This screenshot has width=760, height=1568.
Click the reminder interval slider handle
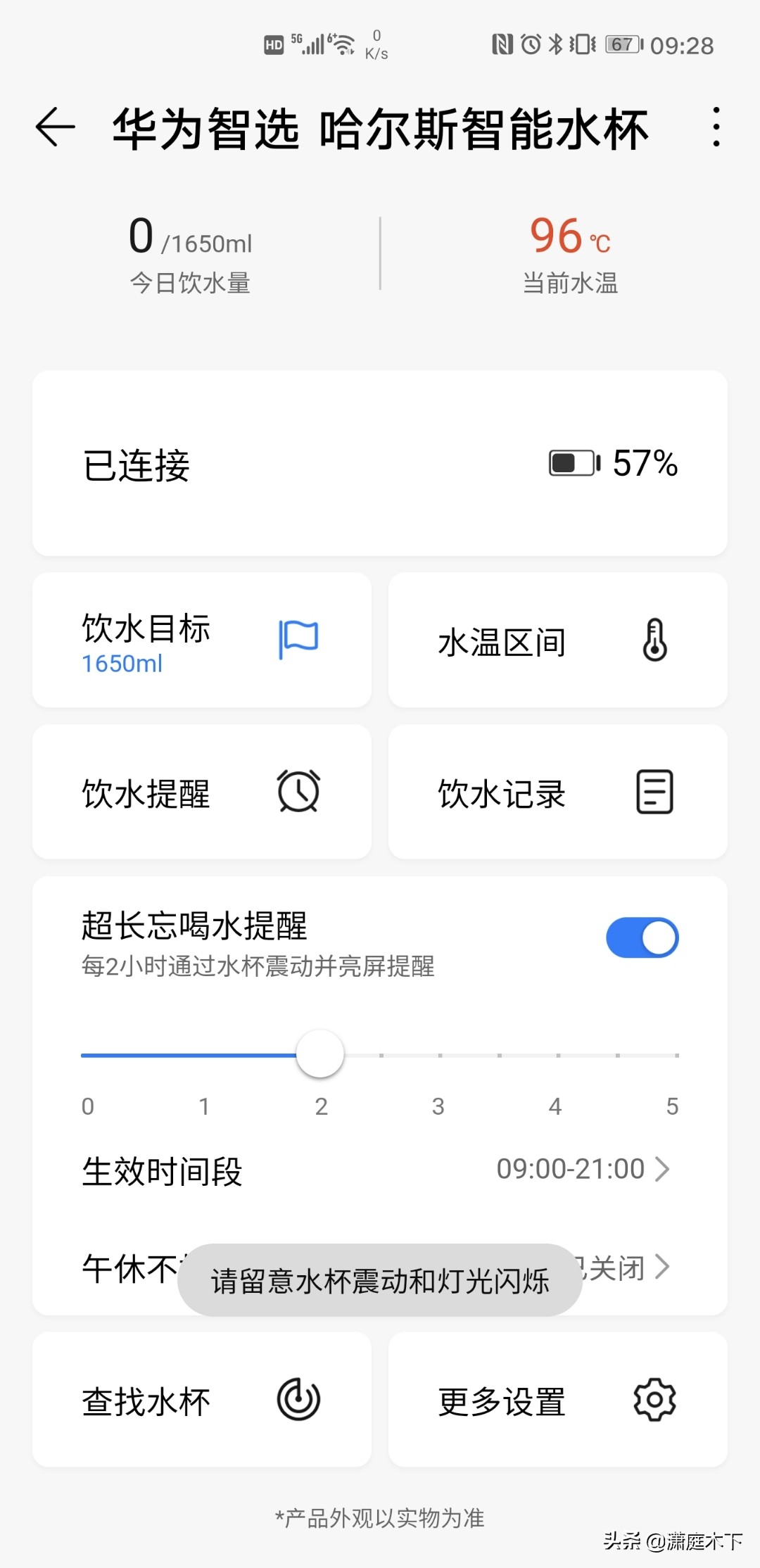319,1054
